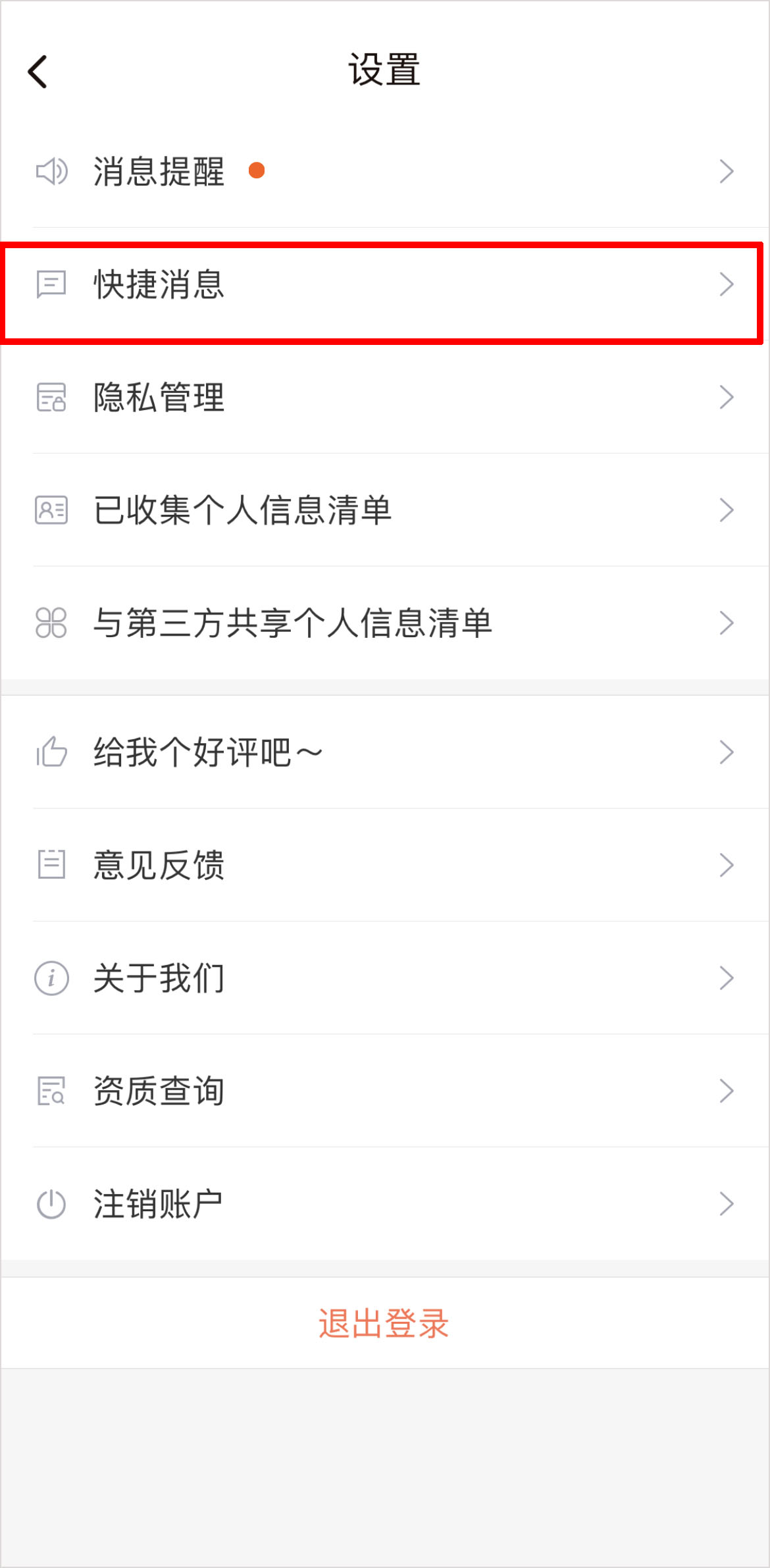770x1568 pixels.
Task: Select 注销账户
Action: [x=384, y=1204]
